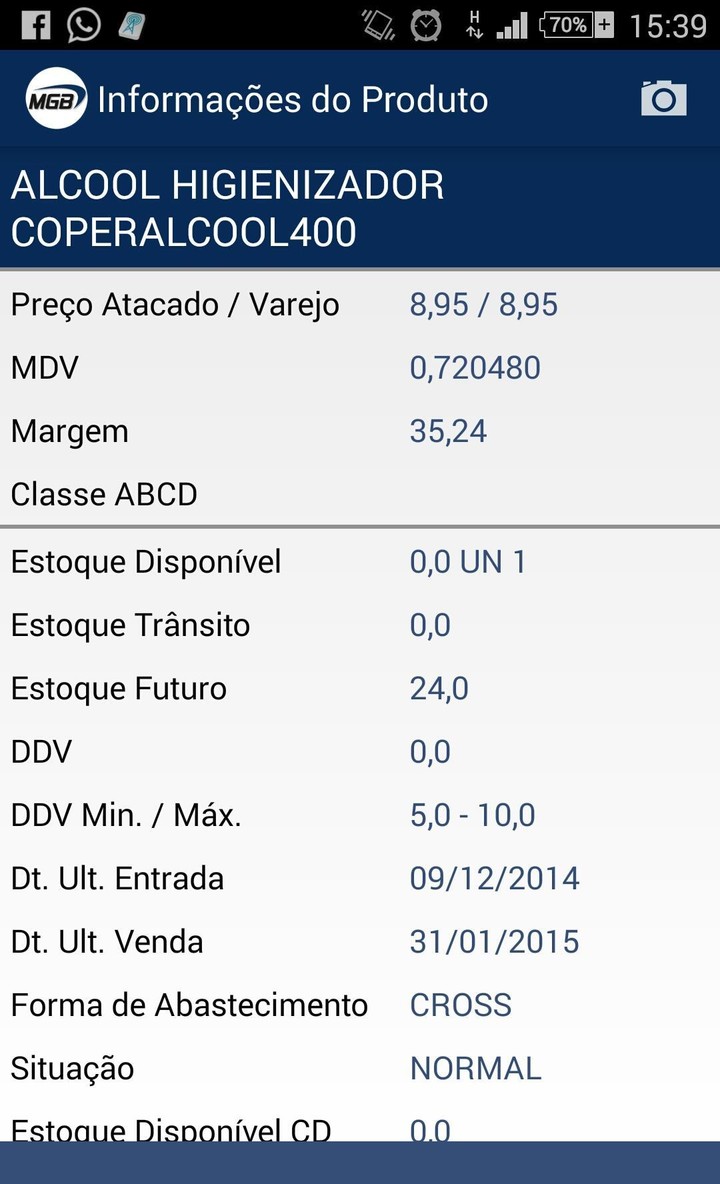Open the camera icon in the header
This screenshot has width=720, height=1184.
click(663, 98)
